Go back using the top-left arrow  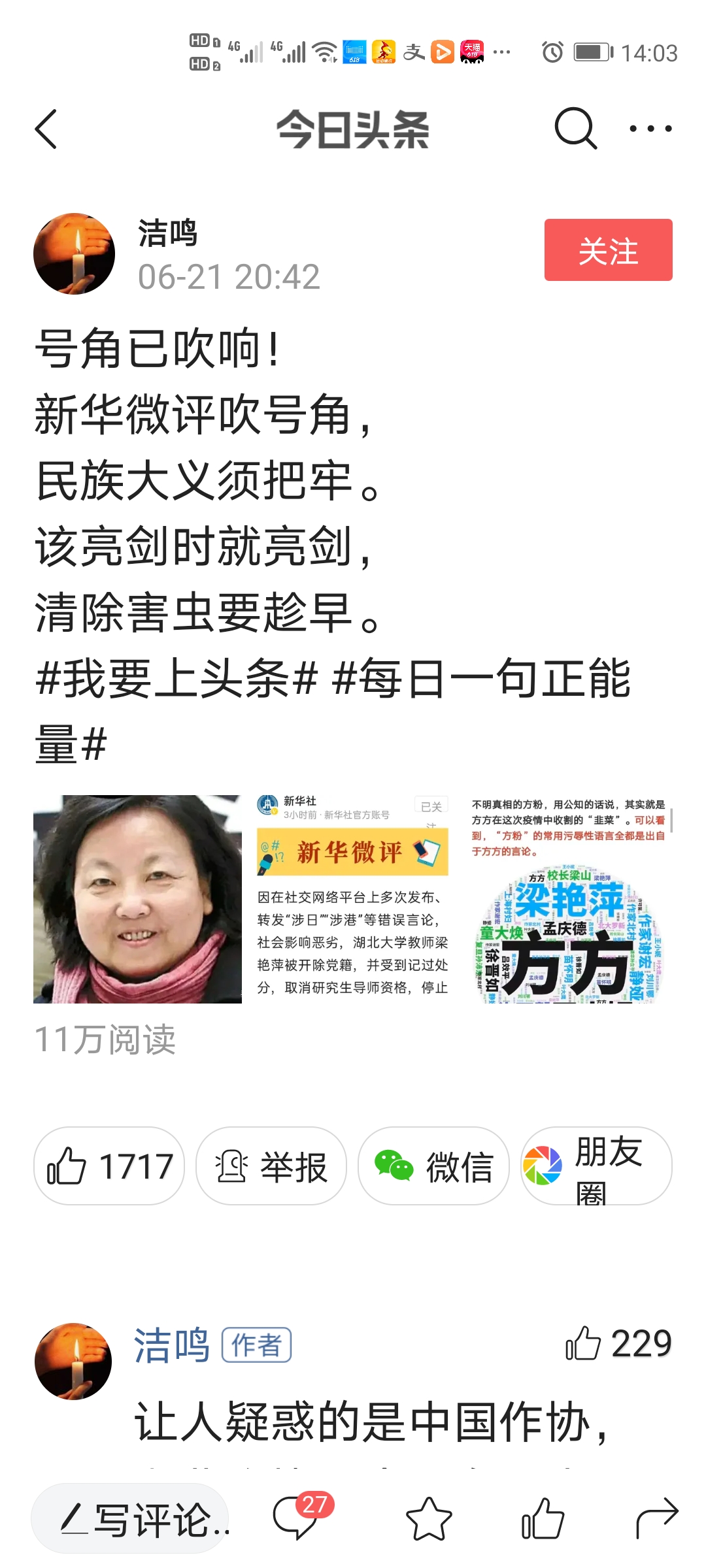tap(46, 129)
